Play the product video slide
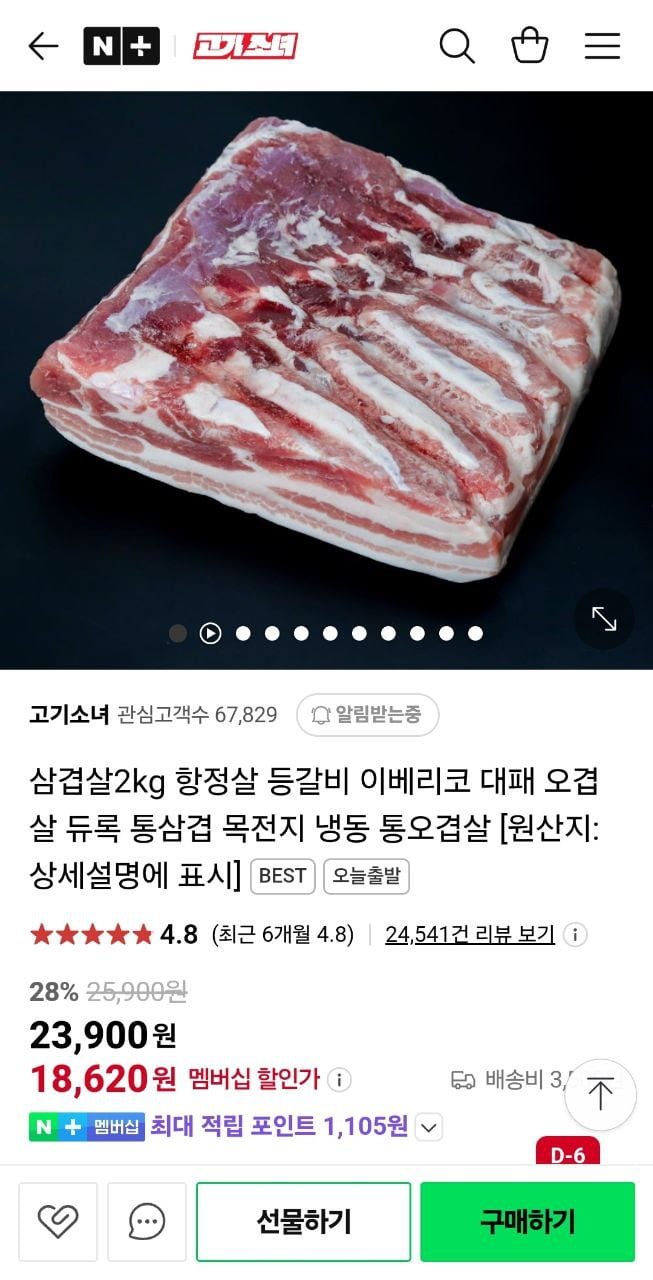 [210, 633]
